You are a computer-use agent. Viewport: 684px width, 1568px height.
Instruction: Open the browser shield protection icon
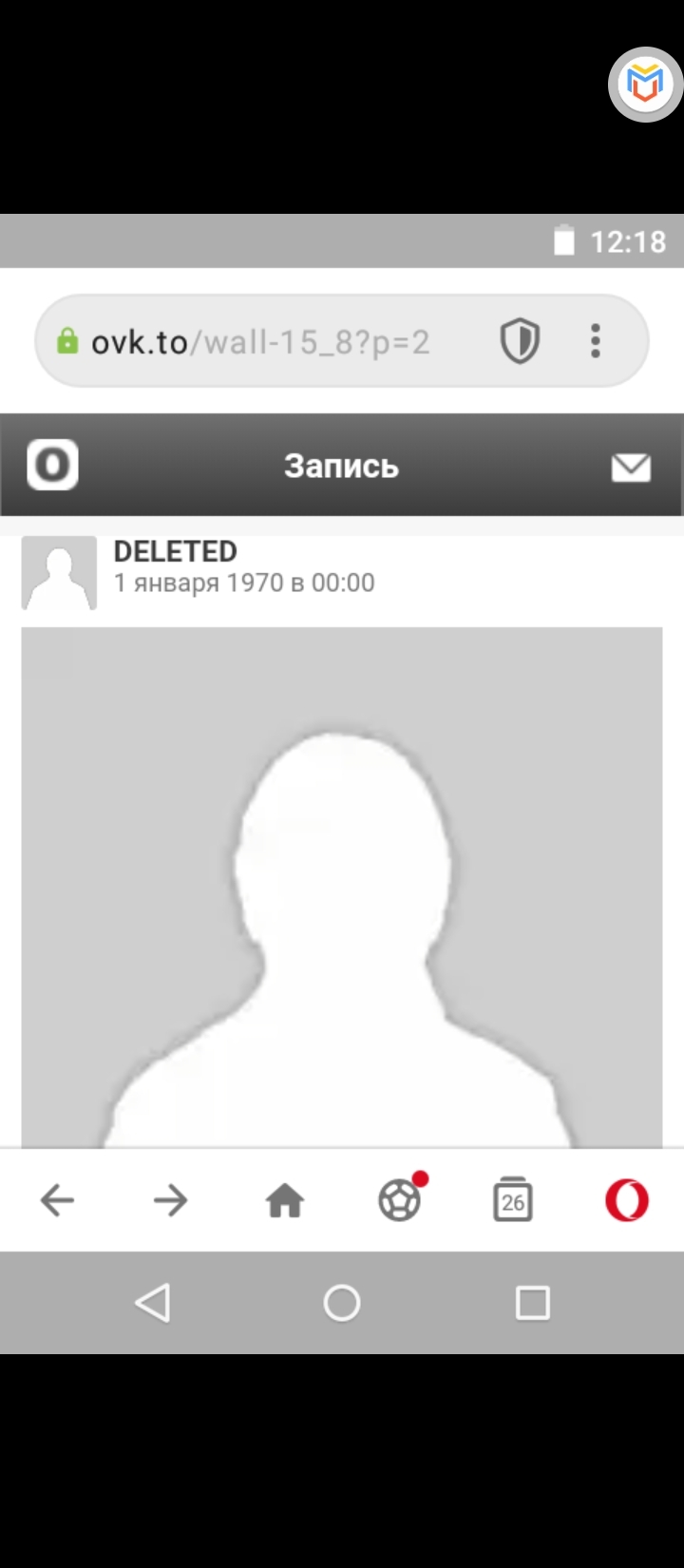520,341
